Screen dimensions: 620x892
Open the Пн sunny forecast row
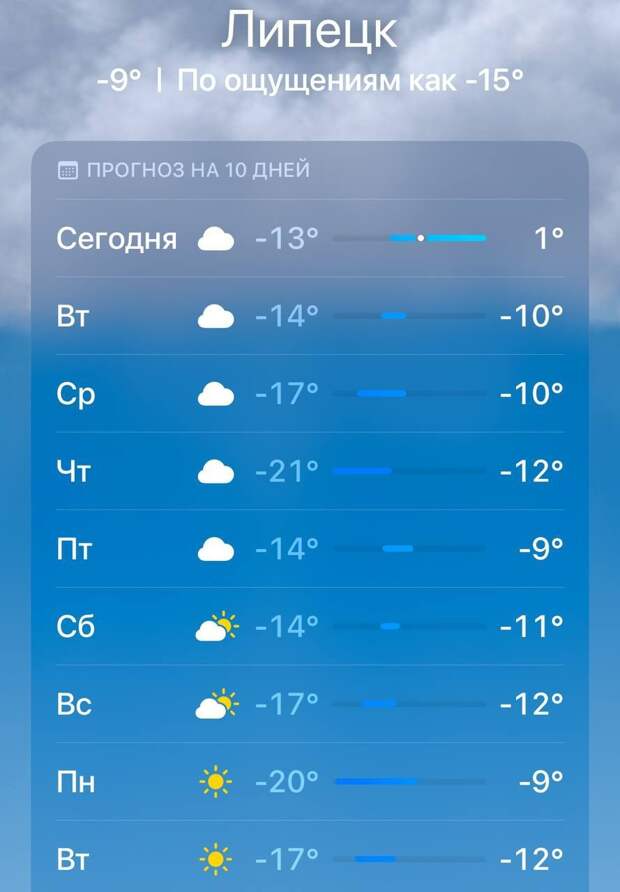pyautogui.click(x=310, y=781)
